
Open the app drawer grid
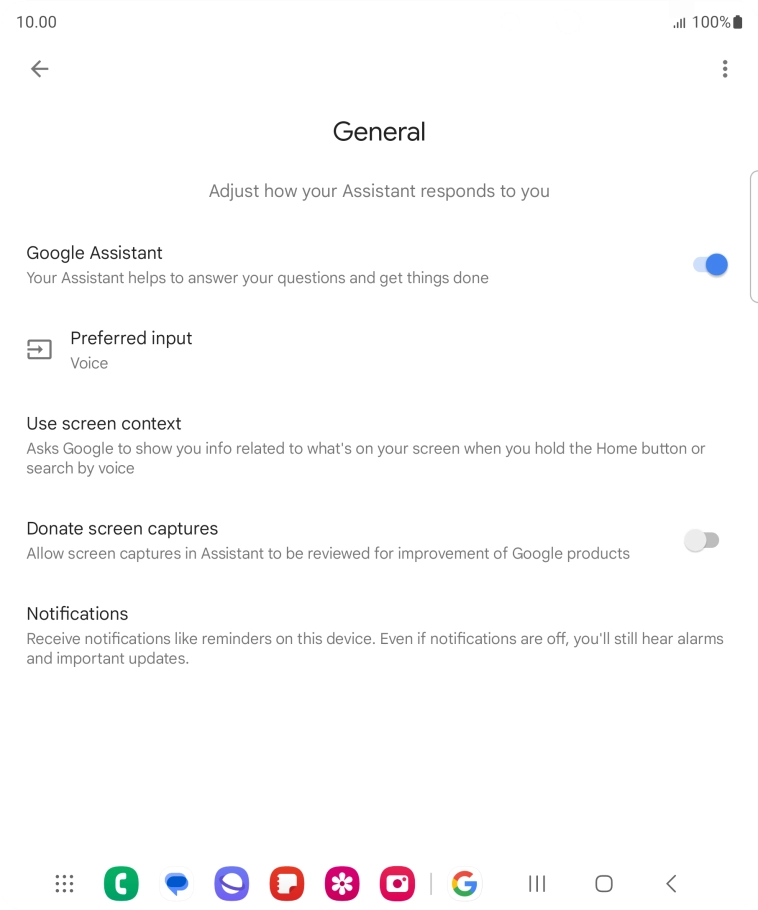pos(65,884)
